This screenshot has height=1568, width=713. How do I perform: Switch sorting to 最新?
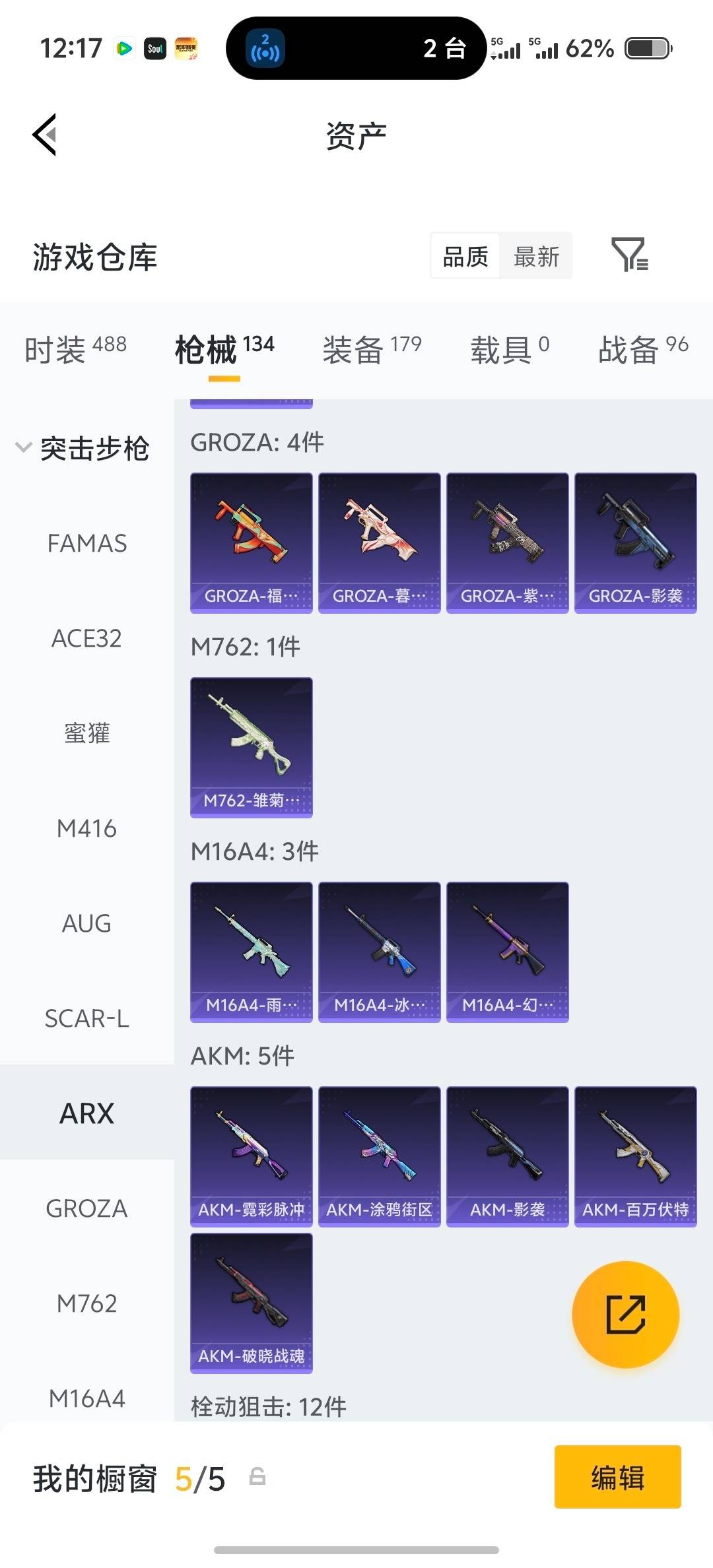click(x=536, y=255)
